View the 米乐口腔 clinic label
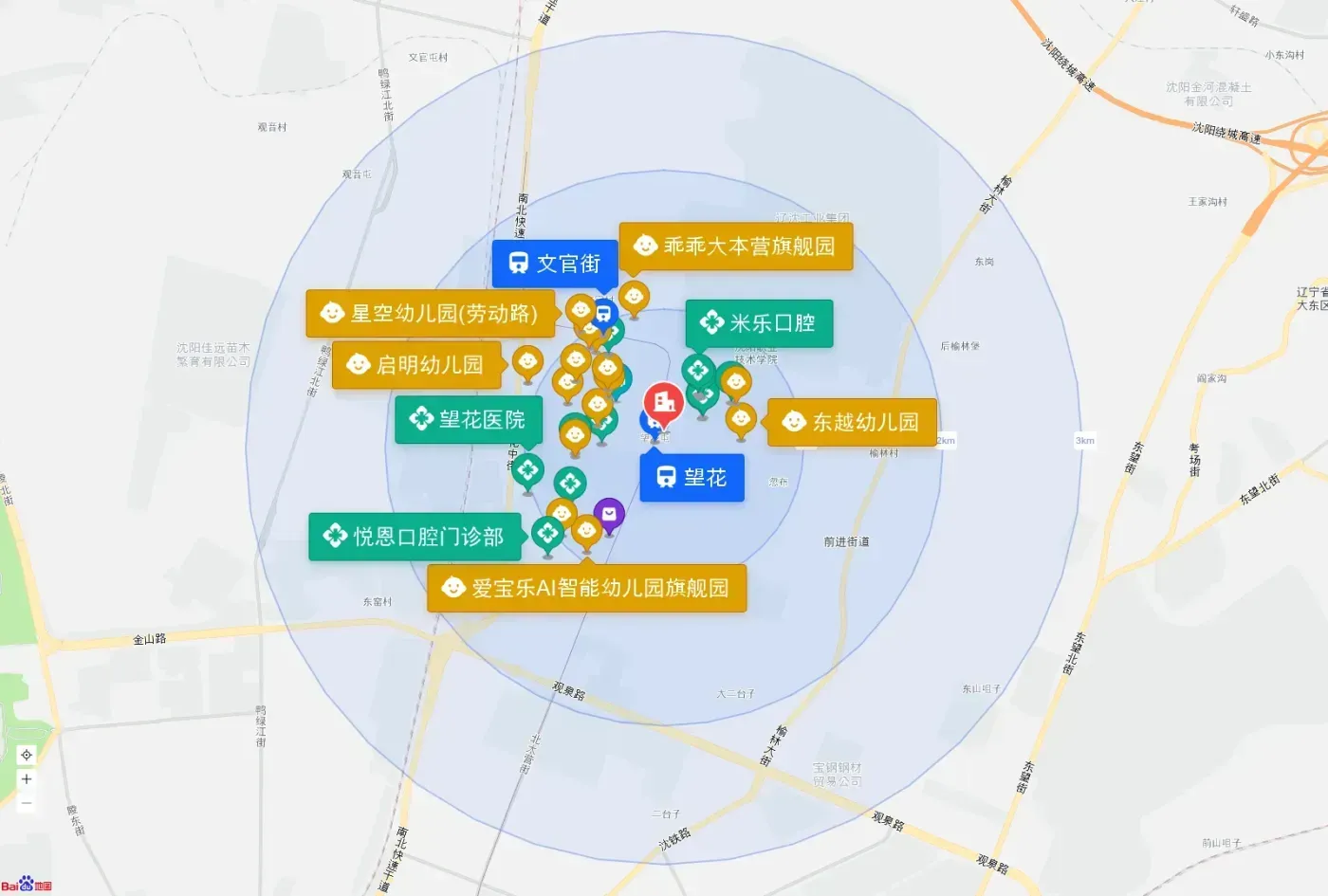The width and height of the screenshot is (1328, 896). pos(759,323)
